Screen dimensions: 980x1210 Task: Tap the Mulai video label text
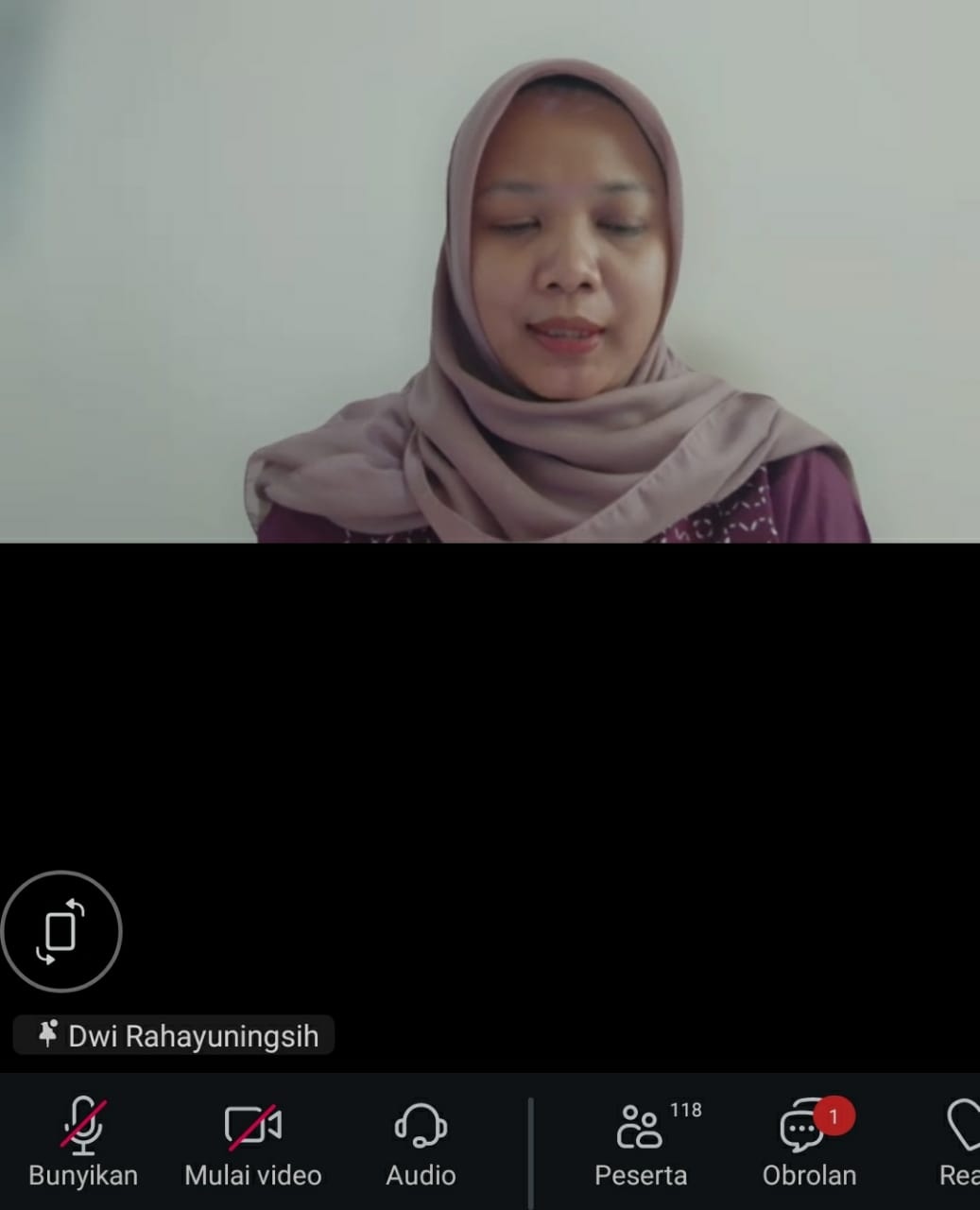tap(250, 1176)
